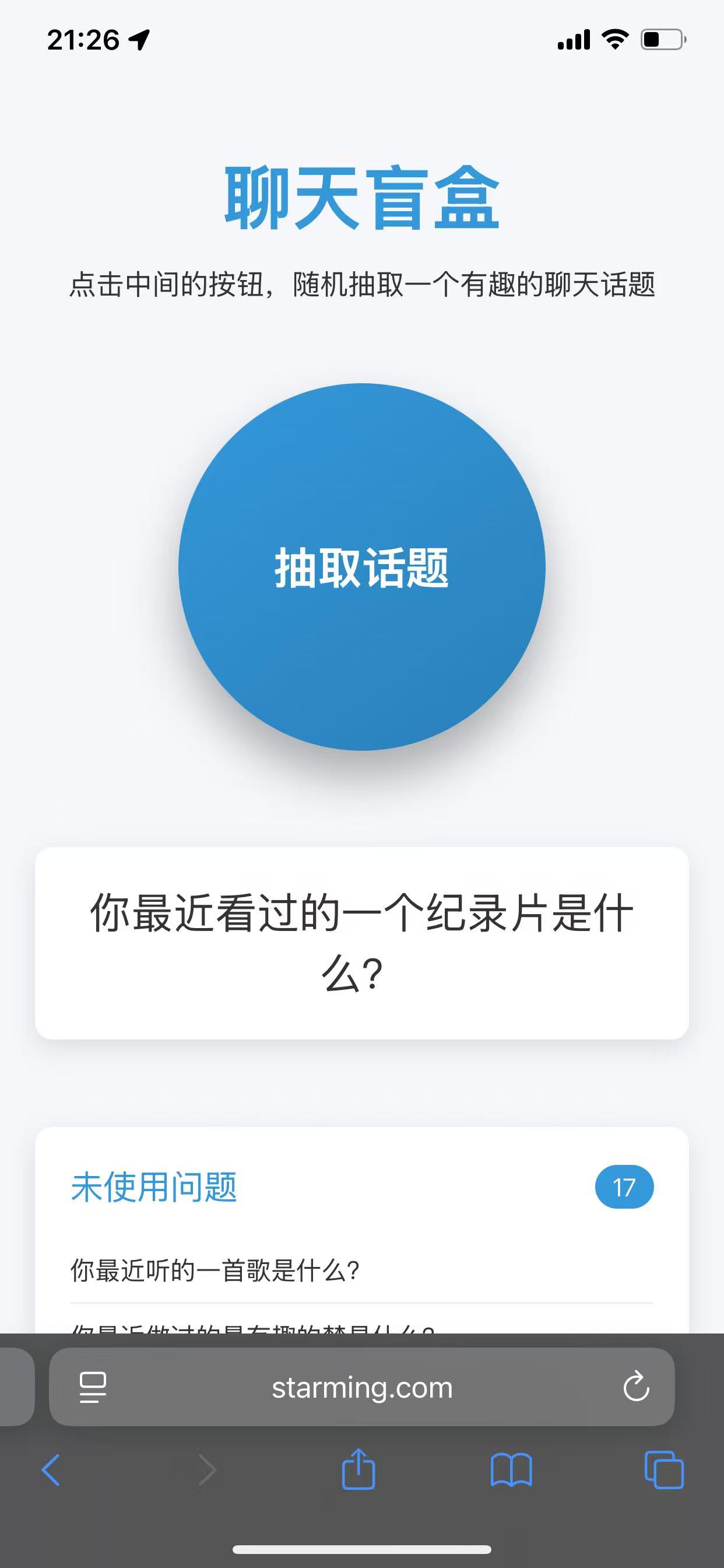
Task: Reload the page in Safari
Action: point(637,1387)
